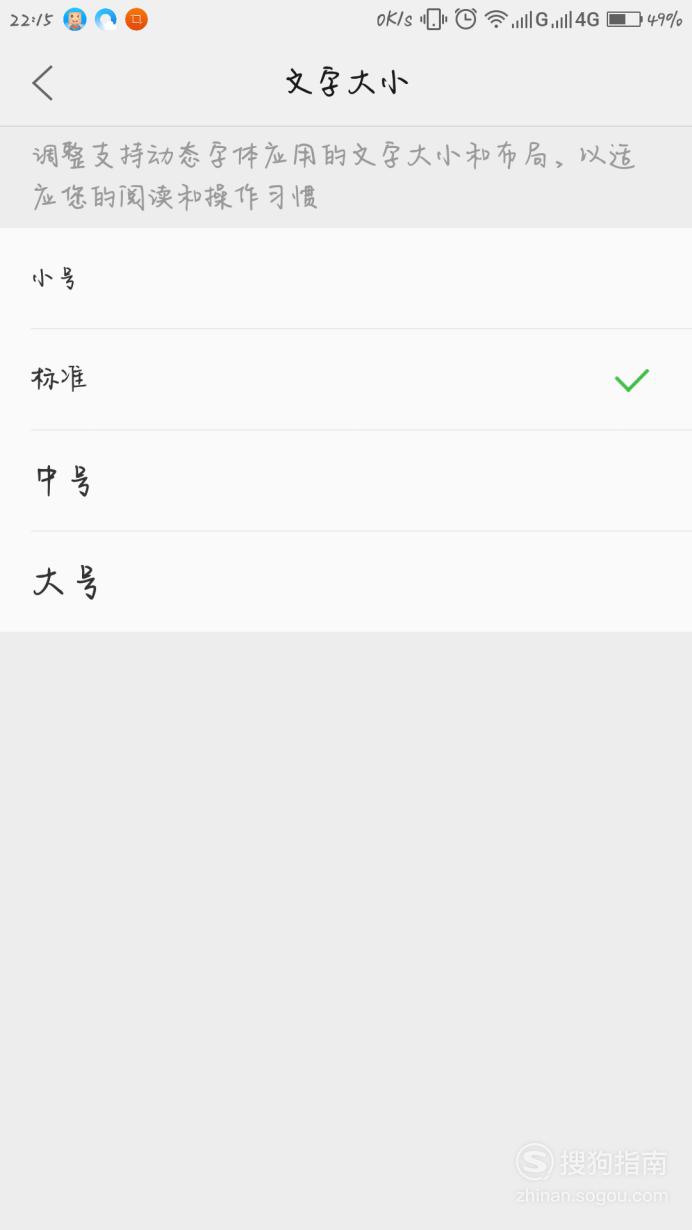This screenshot has height=1230, width=692.
Task: Choose the 大号 font size
Action: (x=346, y=582)
